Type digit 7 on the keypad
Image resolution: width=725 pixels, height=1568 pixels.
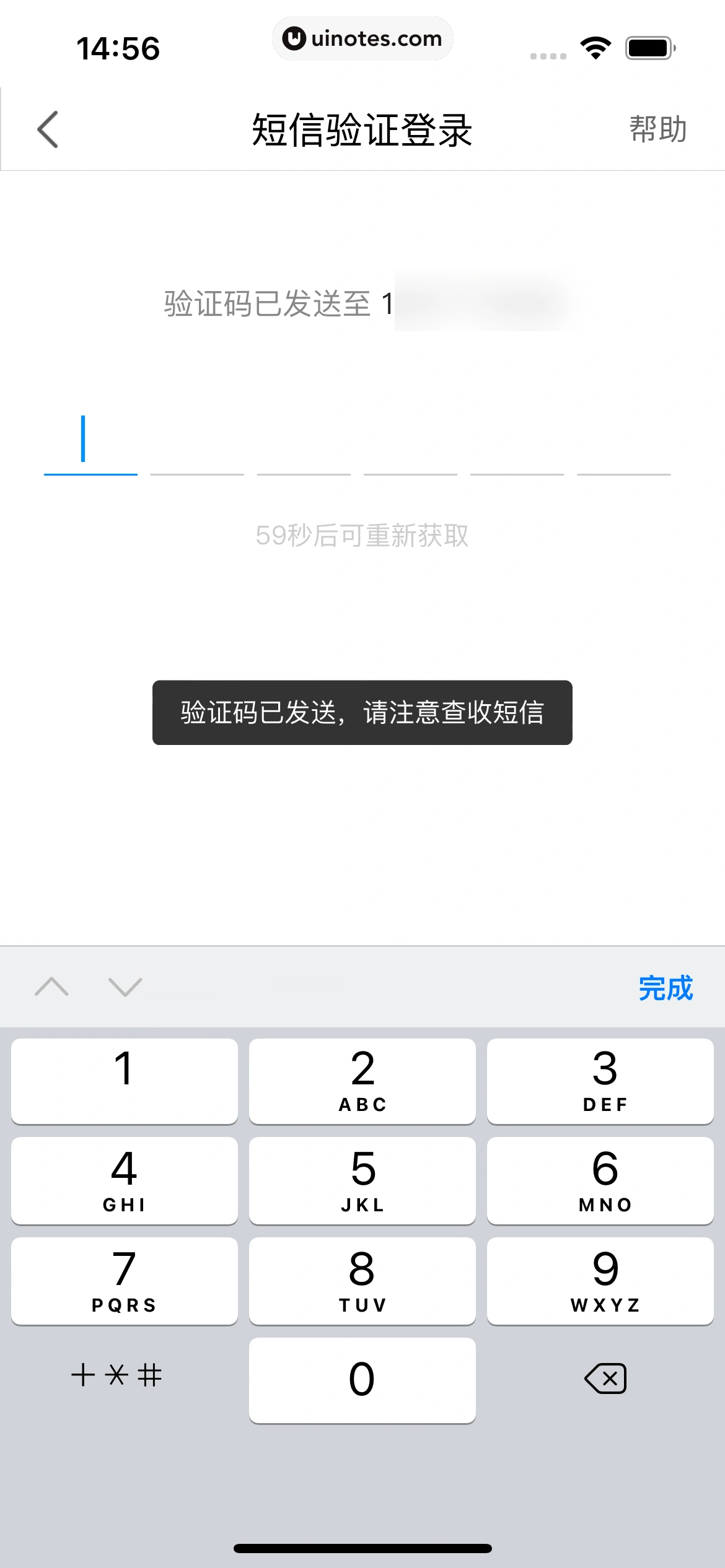(x=125, y=1281)
